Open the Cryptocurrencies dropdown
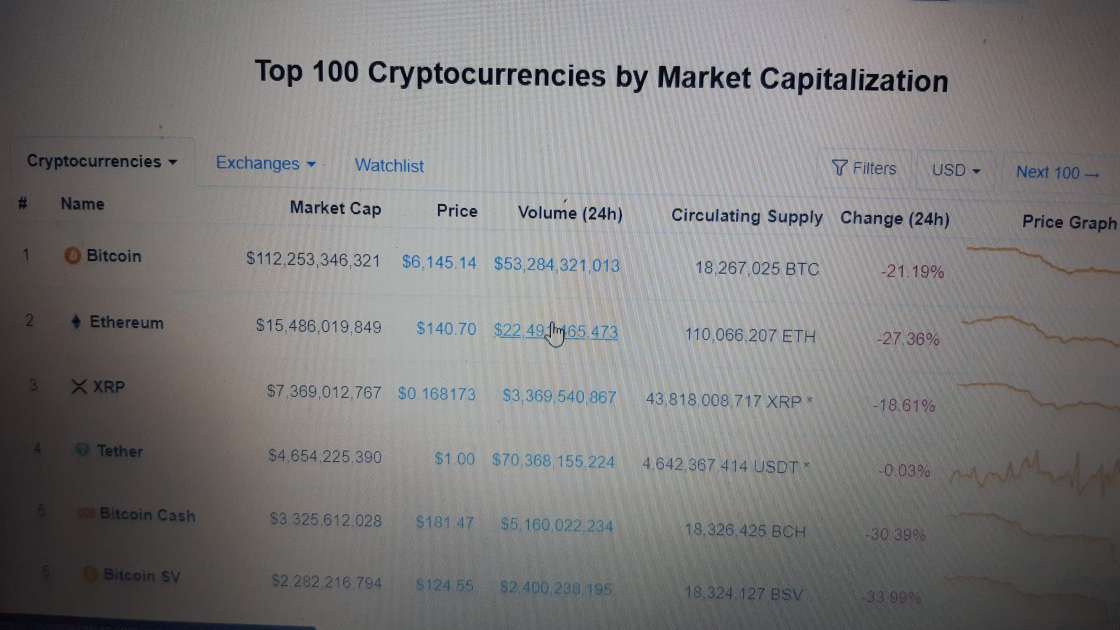Screen dimensions: 1120x630 point(101,161)
